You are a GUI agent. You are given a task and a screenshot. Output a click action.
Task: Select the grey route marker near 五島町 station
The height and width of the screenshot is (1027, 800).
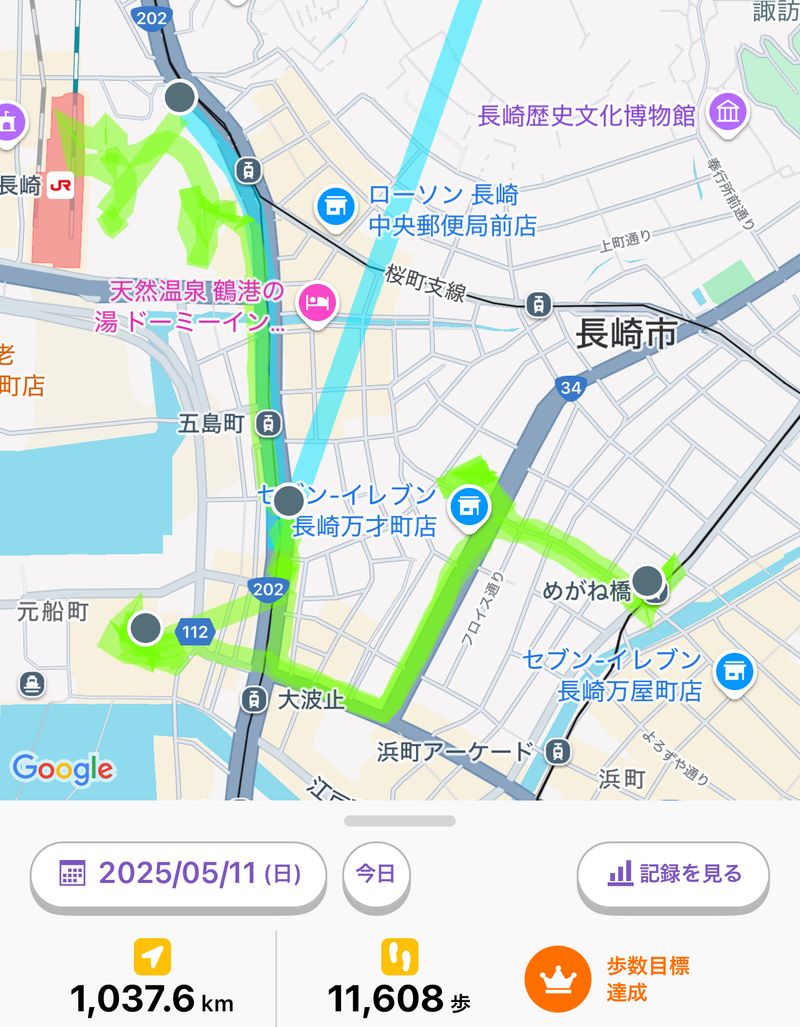pos(289,500)
